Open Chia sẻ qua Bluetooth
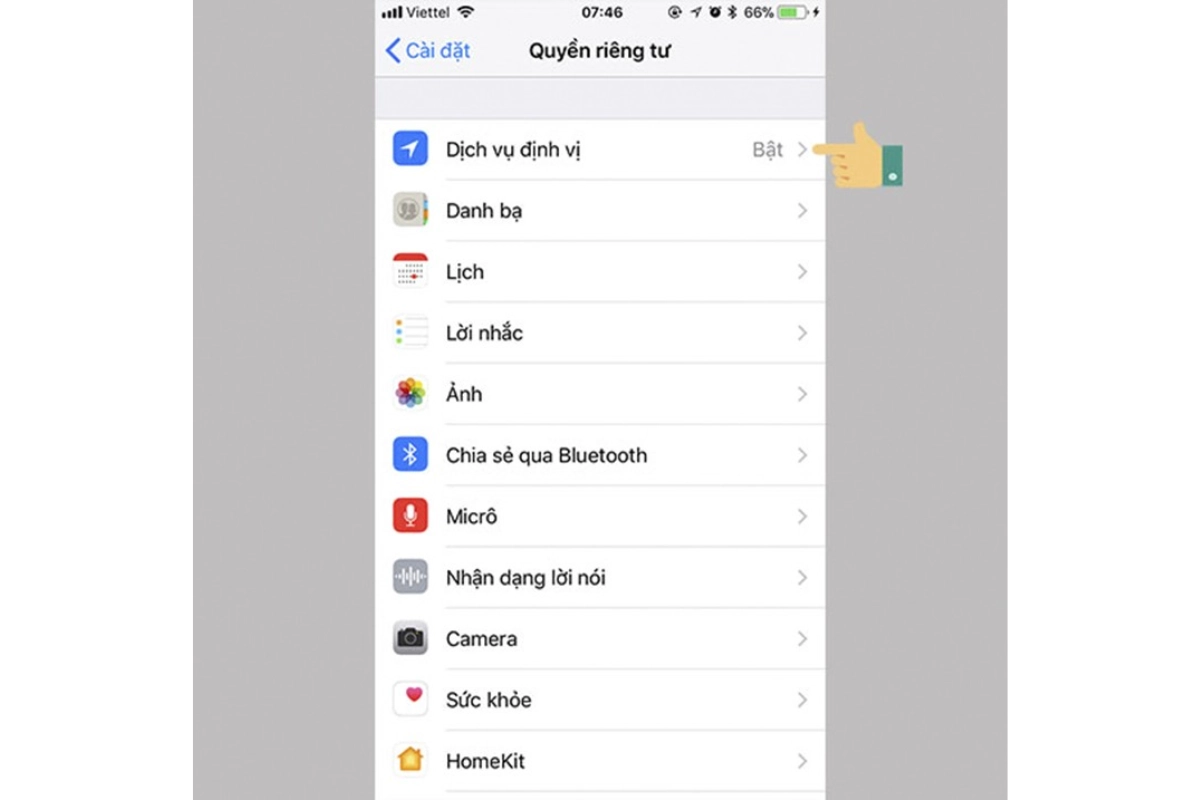The width and height of the screenshot is (1200, 800). [600, 455]
